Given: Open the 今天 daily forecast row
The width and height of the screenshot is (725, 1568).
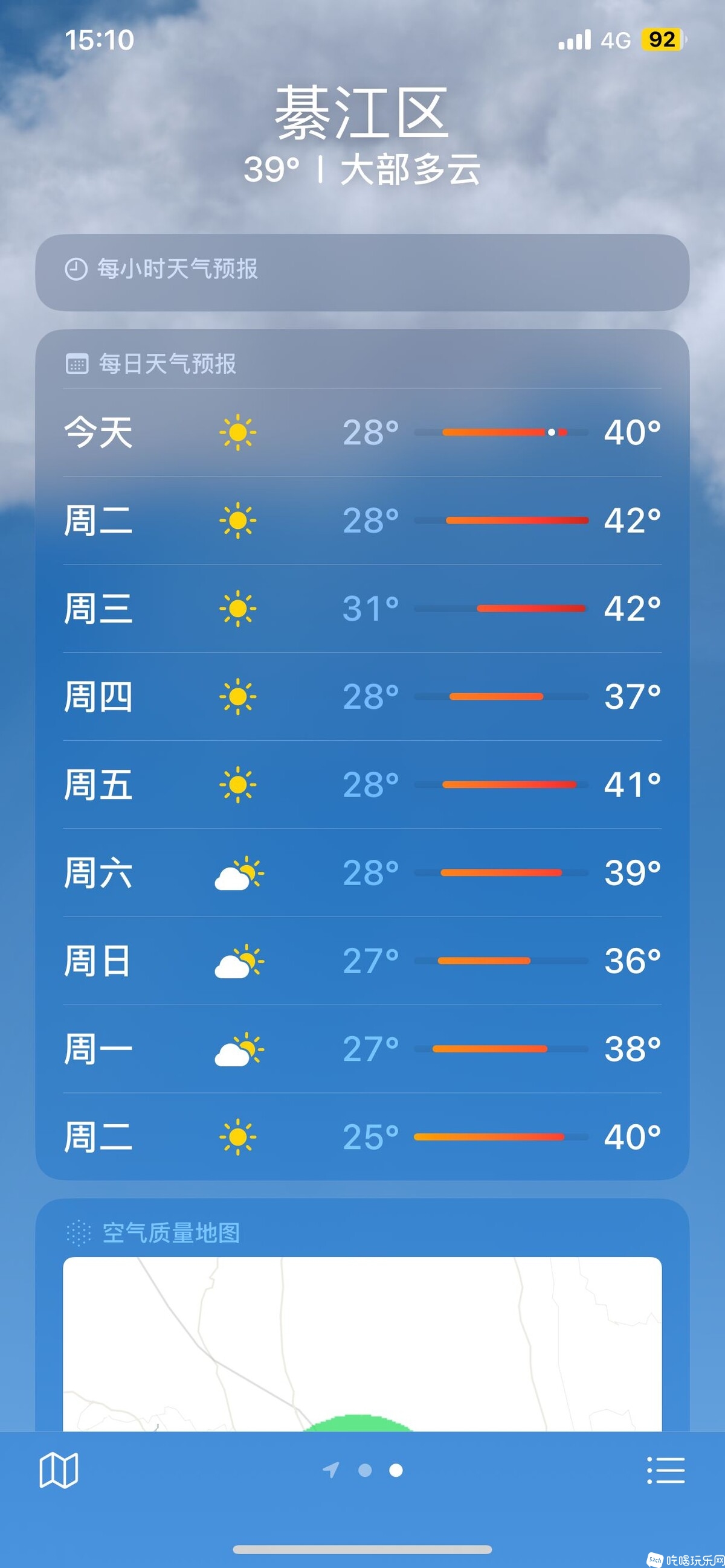Looking at the screenshot, I should (362, 433).
